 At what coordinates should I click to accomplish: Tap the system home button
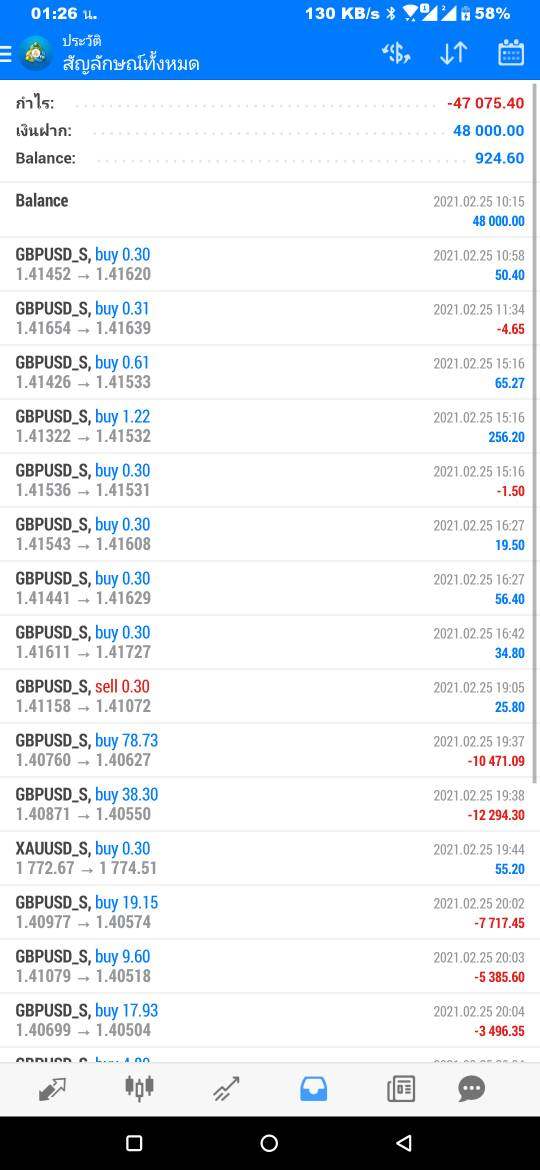269,1142
